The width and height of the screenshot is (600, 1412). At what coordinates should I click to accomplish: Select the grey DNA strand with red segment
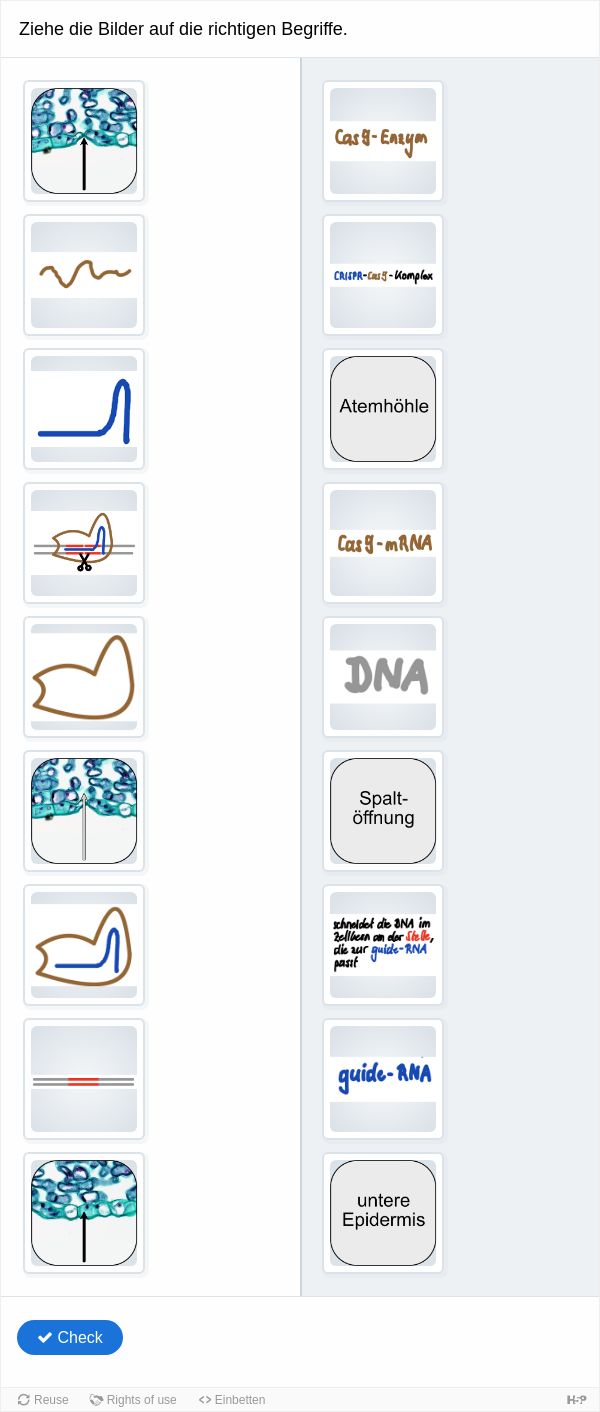coord(84,1079)
